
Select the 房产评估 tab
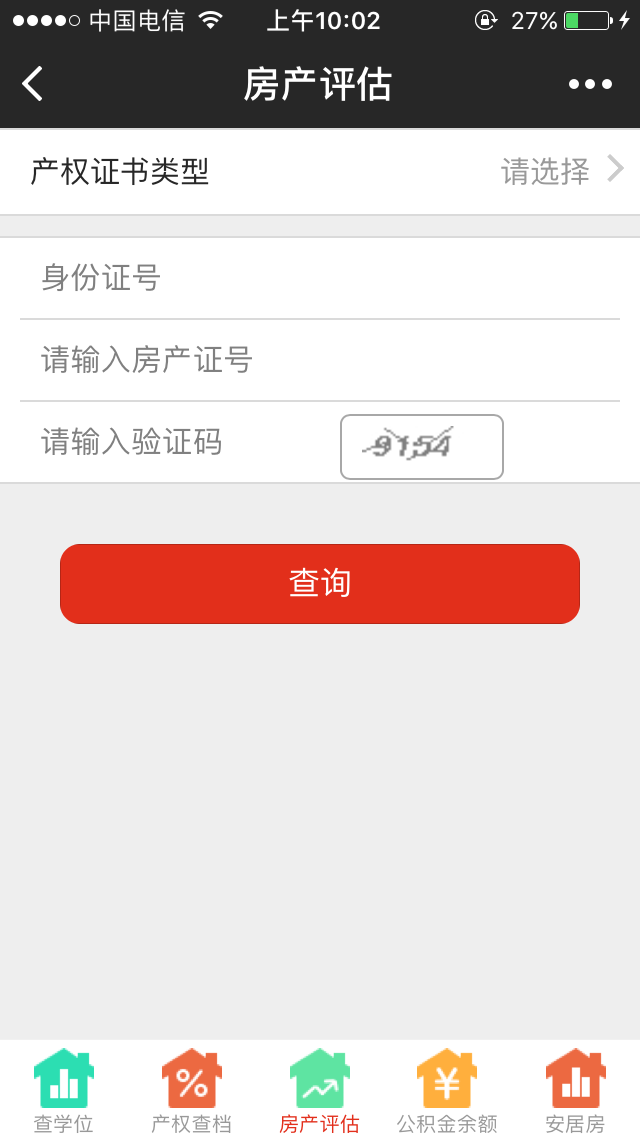[319, 1090]
